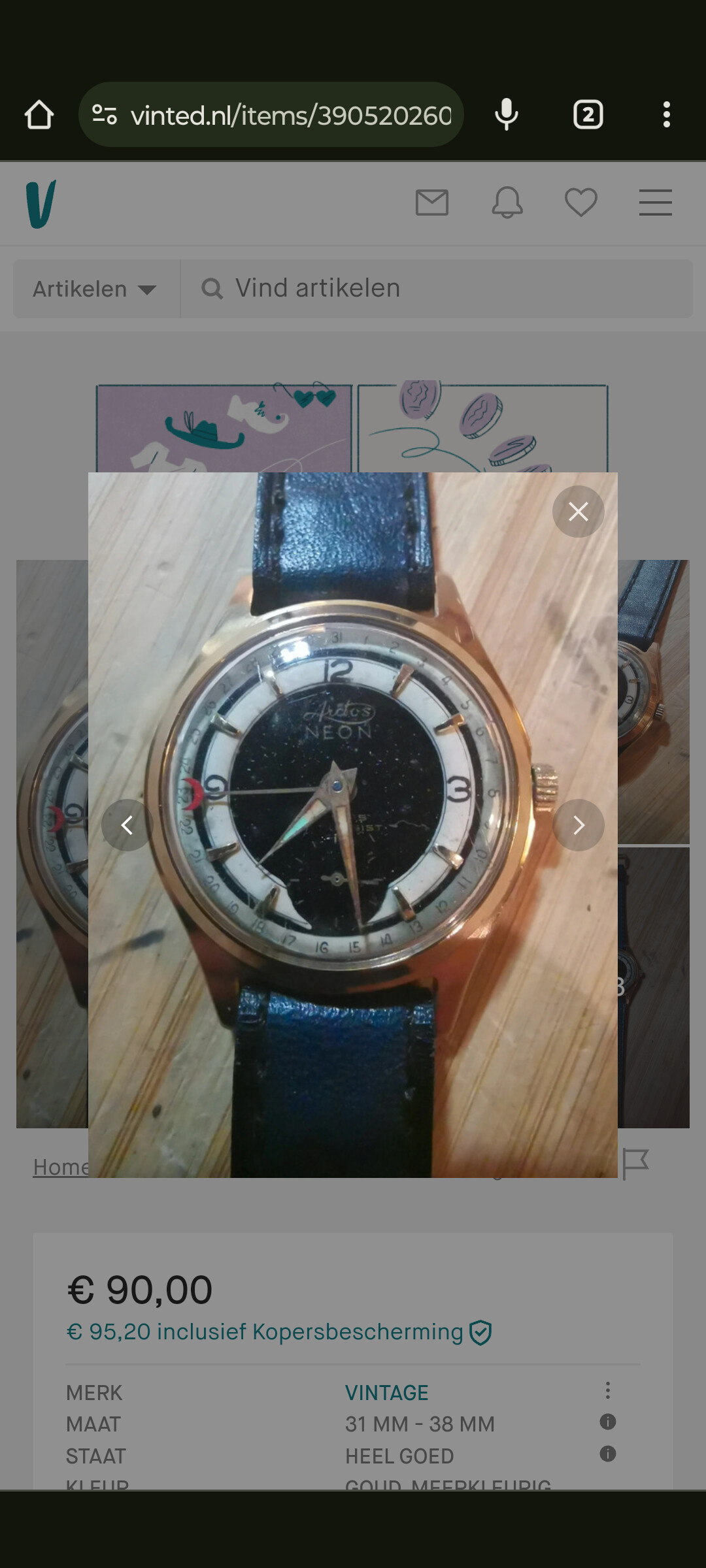Tap the vinted.nl address bar
The width and height of the screenshot is (706, 1568).
(290, 116)
